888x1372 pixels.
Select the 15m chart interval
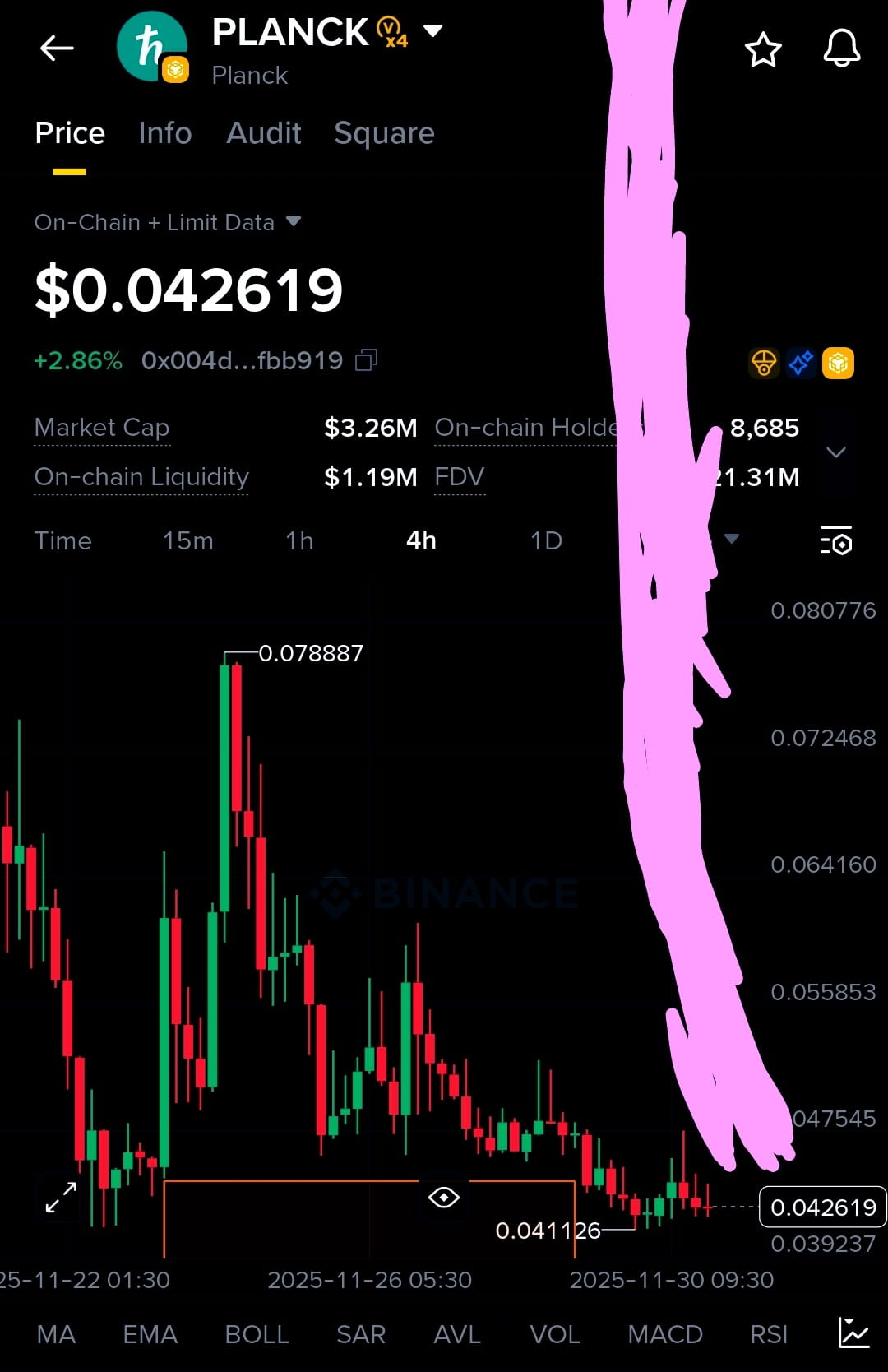click(x=187, y=540)
